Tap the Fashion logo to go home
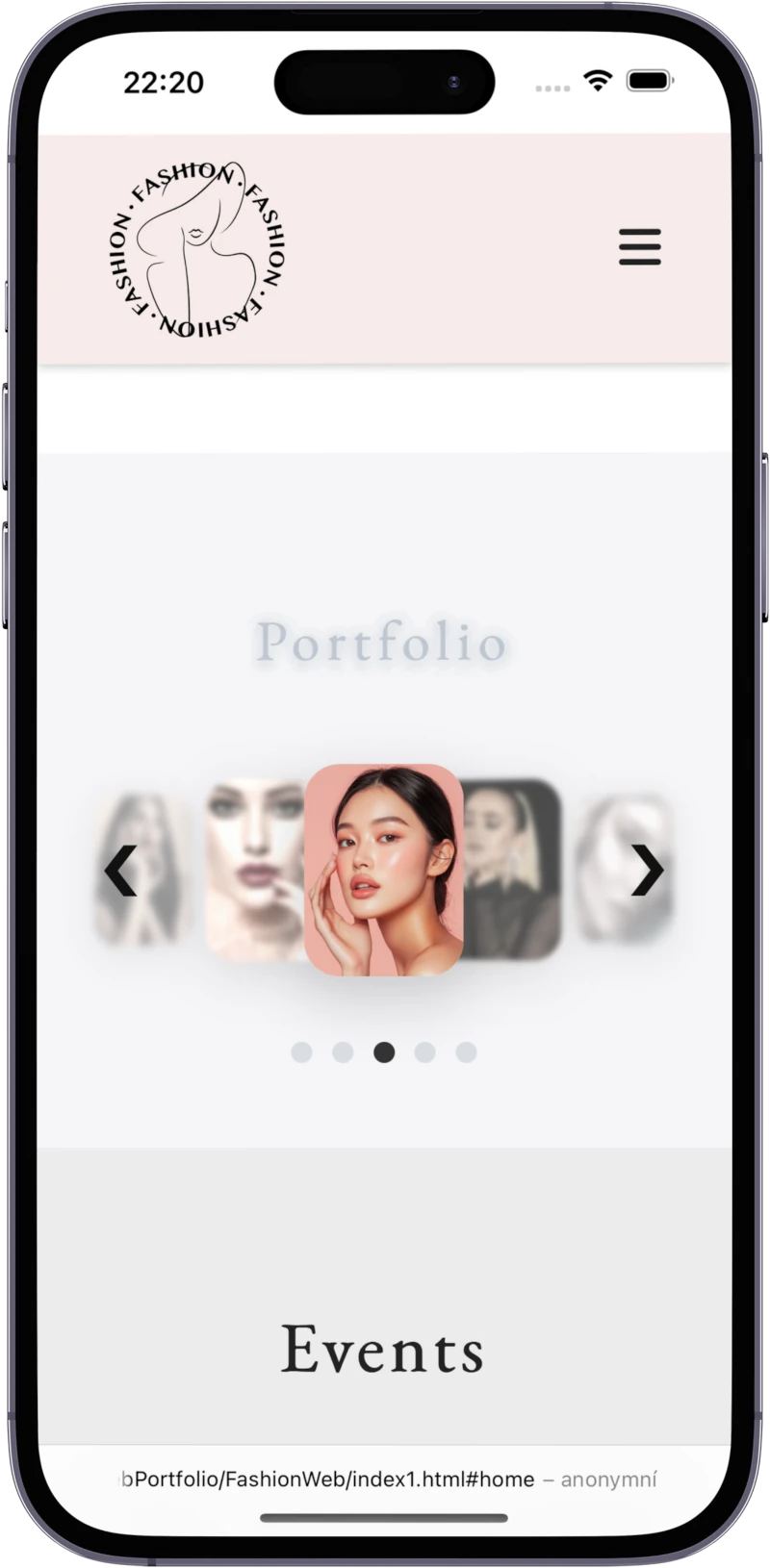This screenshot has width=770, height=1568. [x=195, y=250]
